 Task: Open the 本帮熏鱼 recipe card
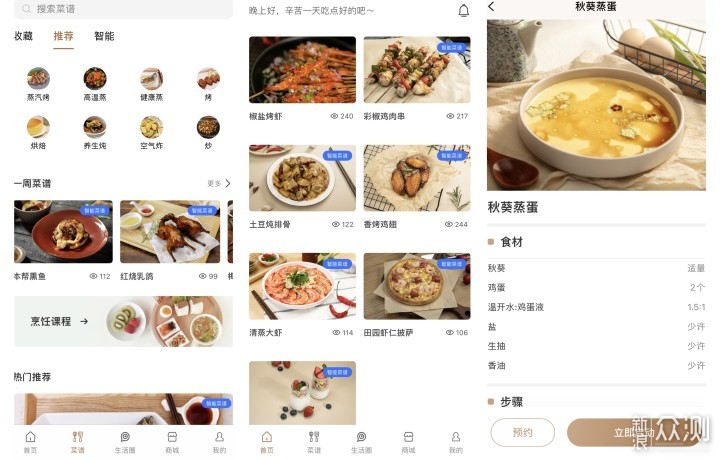coord(62,238)
